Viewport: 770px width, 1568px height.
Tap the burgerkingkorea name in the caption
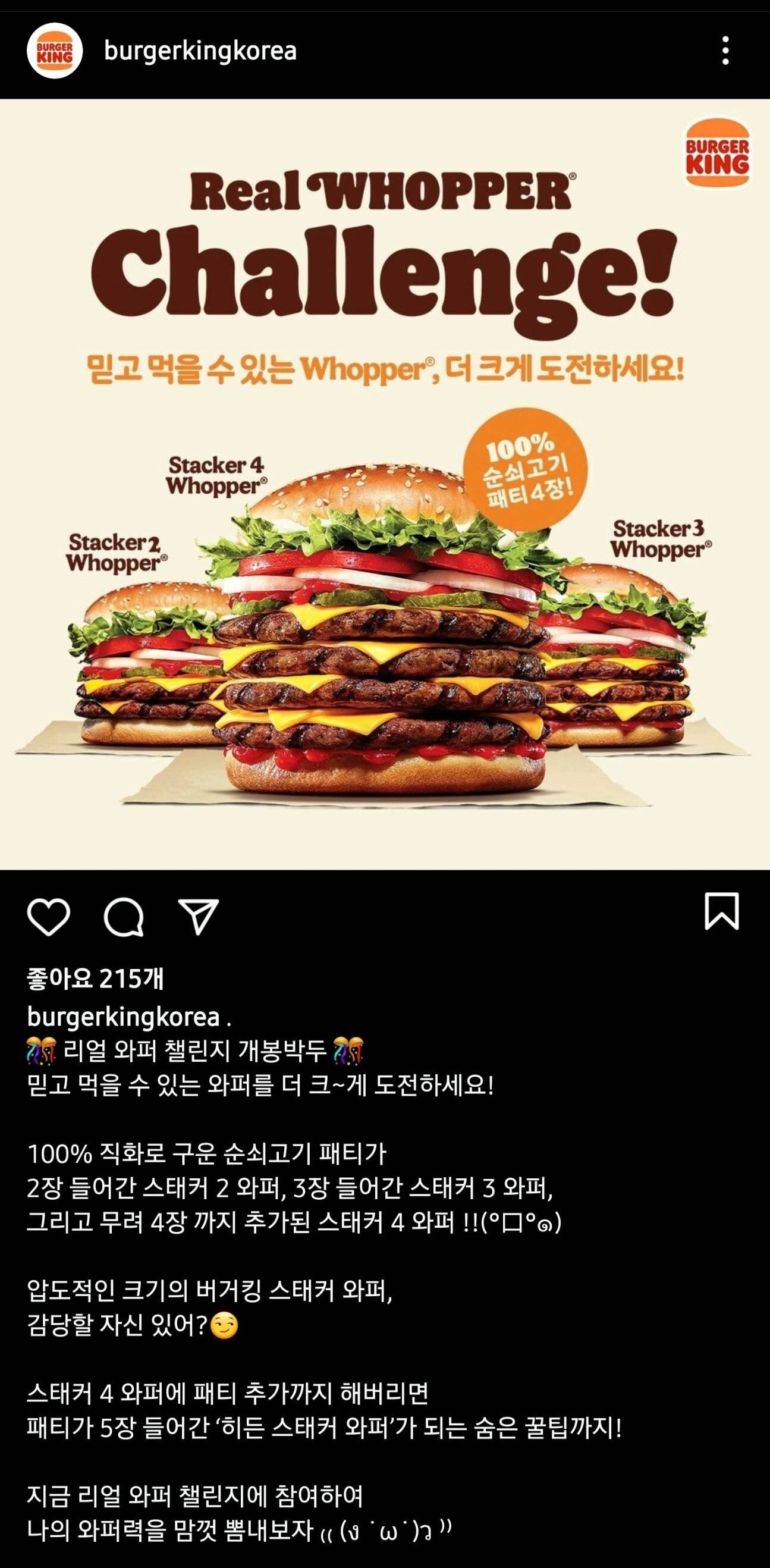tap(124, 1017)
